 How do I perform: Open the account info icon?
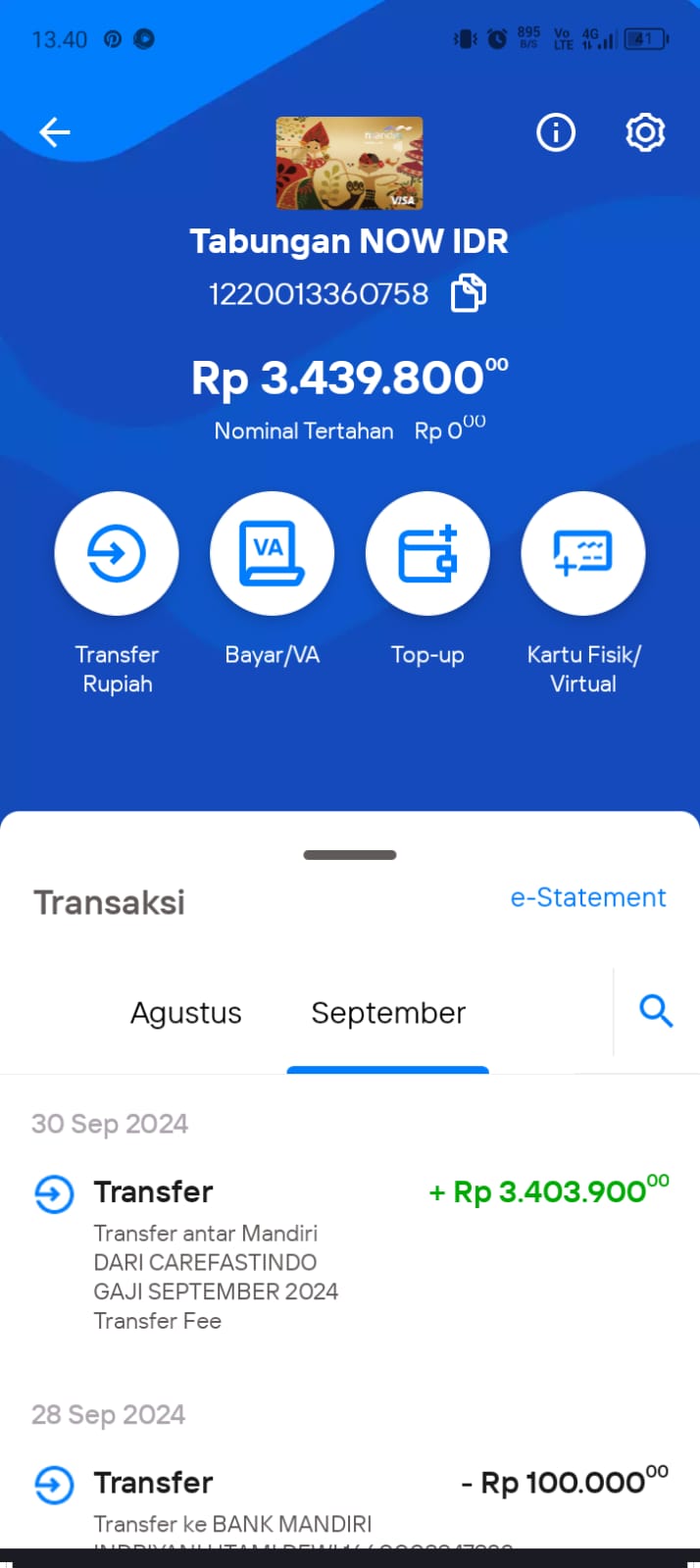556,132
